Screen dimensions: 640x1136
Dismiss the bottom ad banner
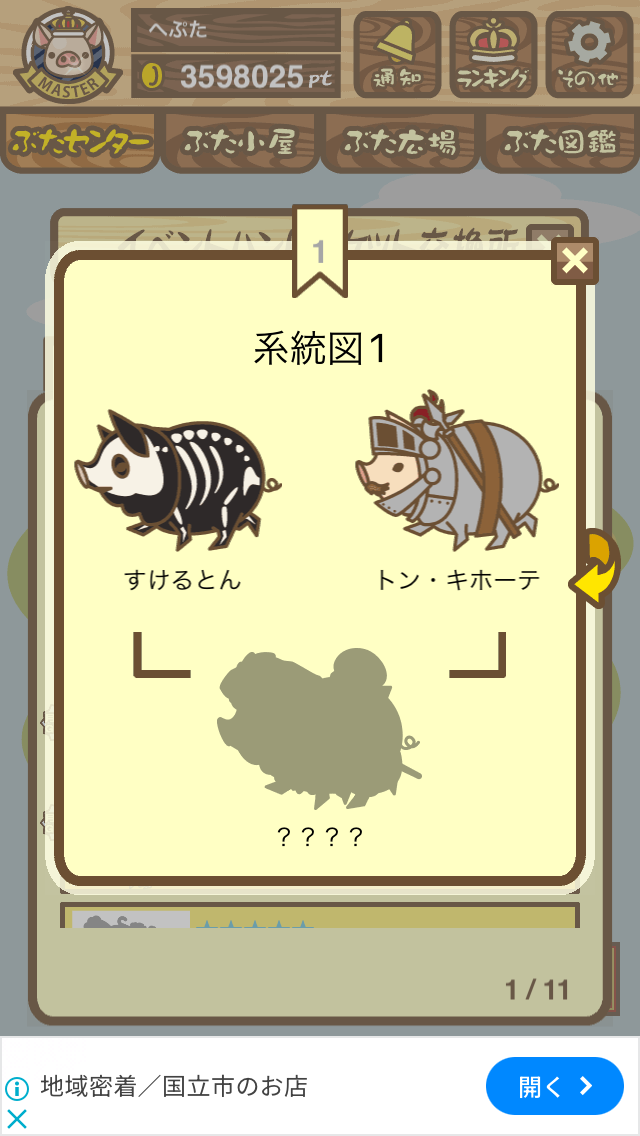[16, 1119]
